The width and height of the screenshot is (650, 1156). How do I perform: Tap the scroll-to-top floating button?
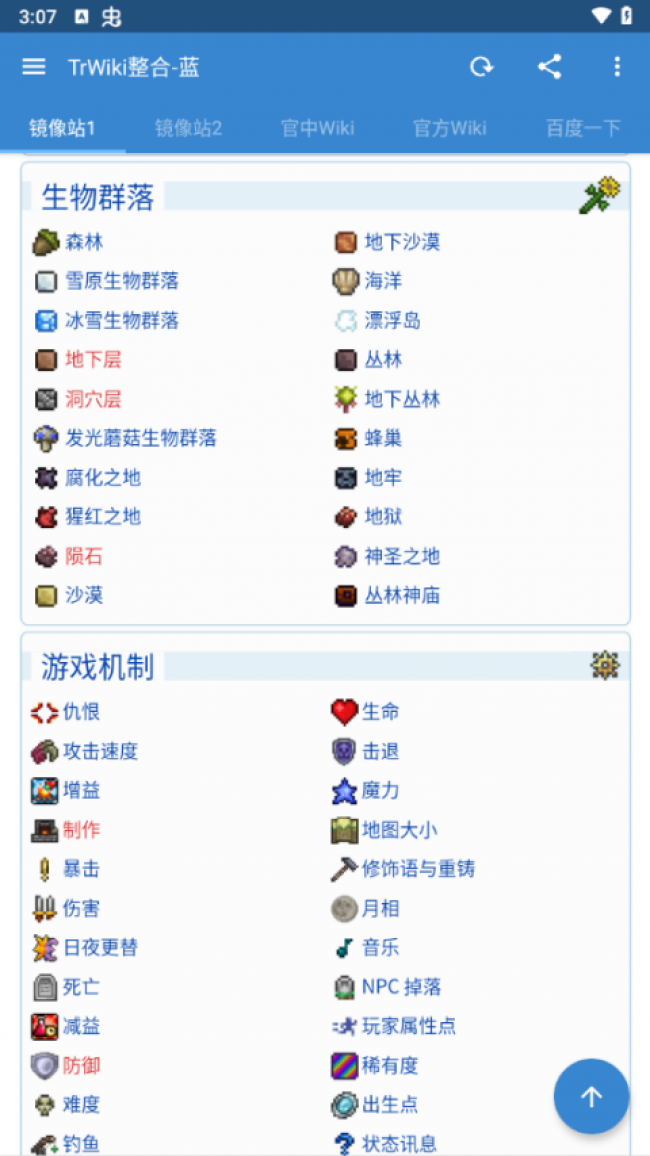pos(591,1096)
